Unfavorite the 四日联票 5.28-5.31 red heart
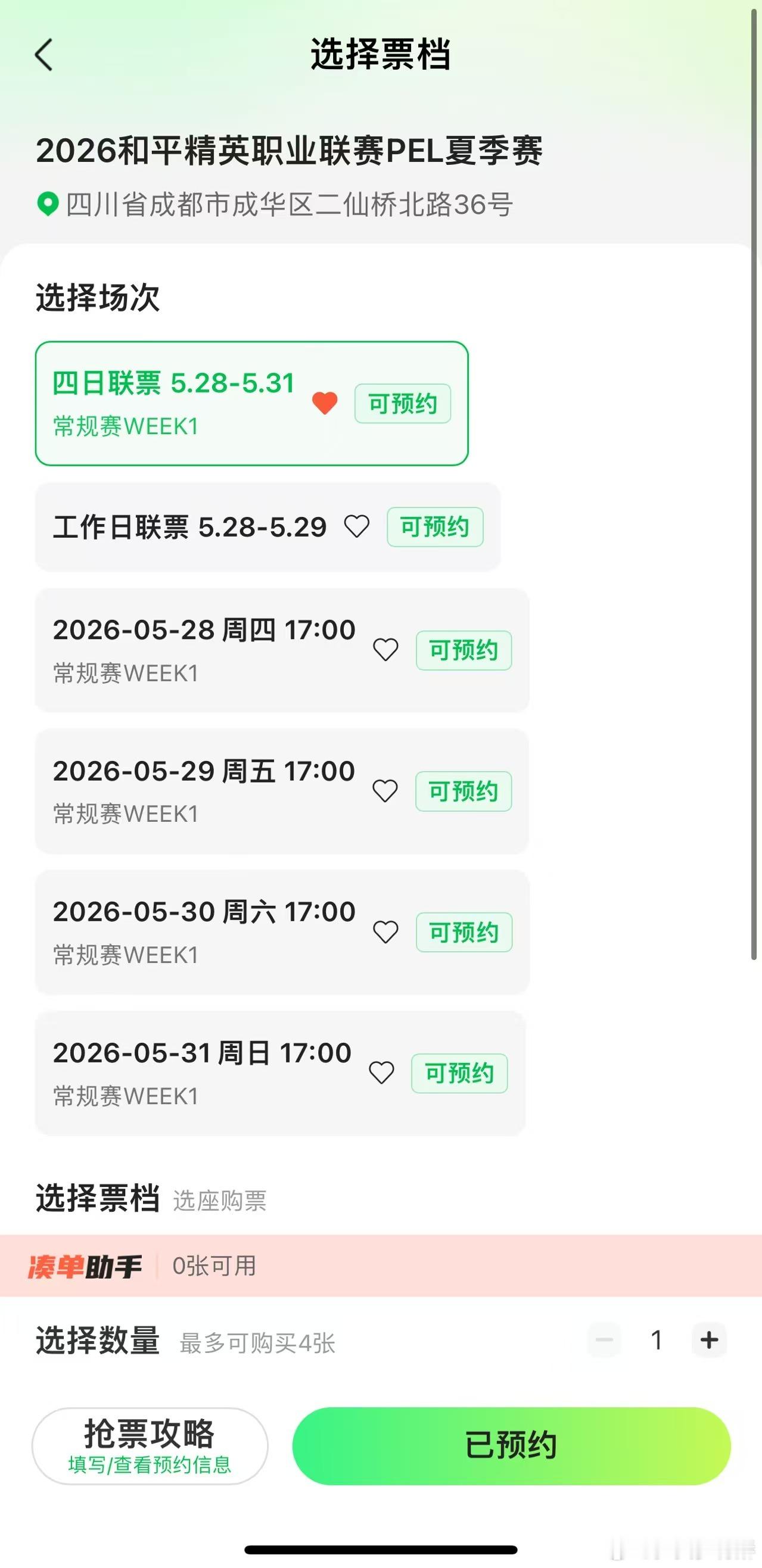Image resolution: width=762 pixels, height=1568 pixels. pos(325,403)
